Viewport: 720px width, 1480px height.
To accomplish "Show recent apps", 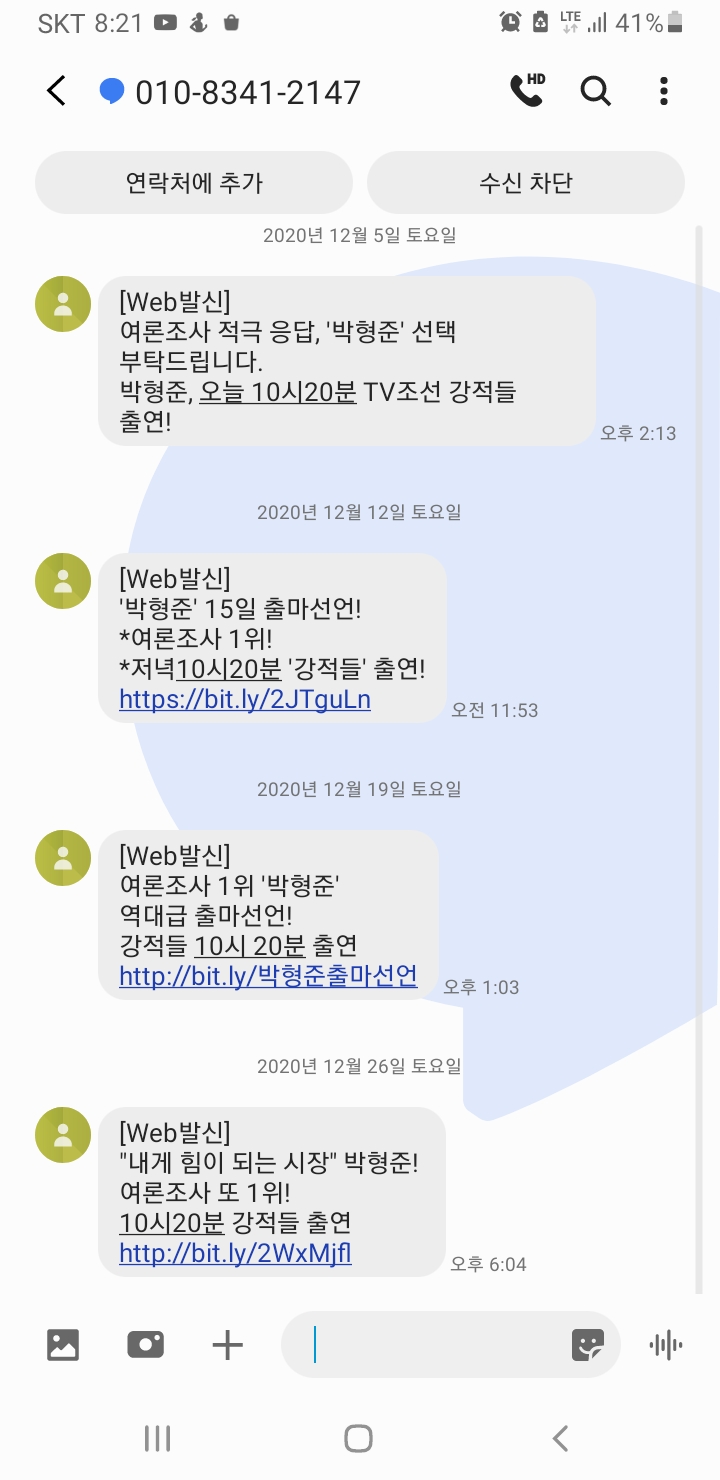I will (x=157, y=1439).
